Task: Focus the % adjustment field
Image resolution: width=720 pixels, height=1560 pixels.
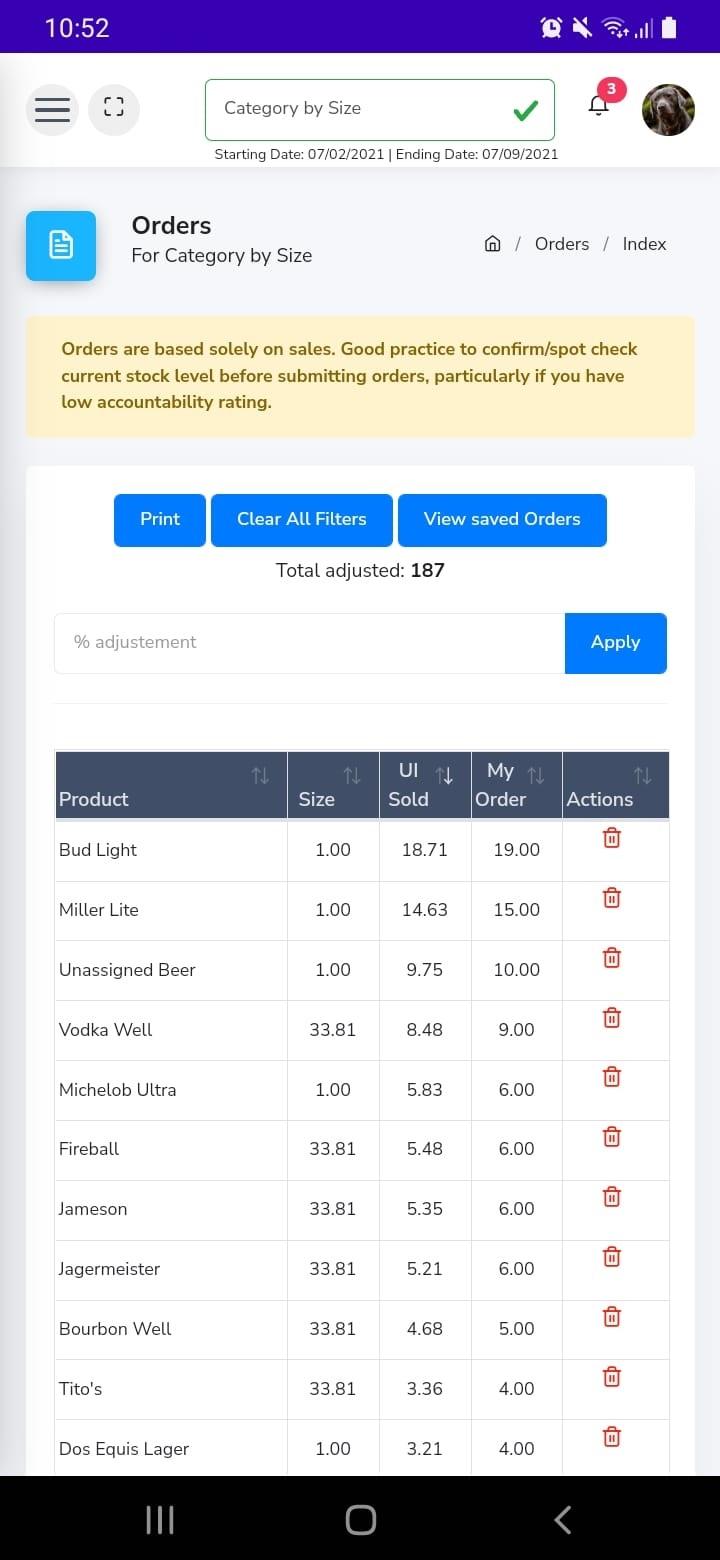Action: [310, 643]
